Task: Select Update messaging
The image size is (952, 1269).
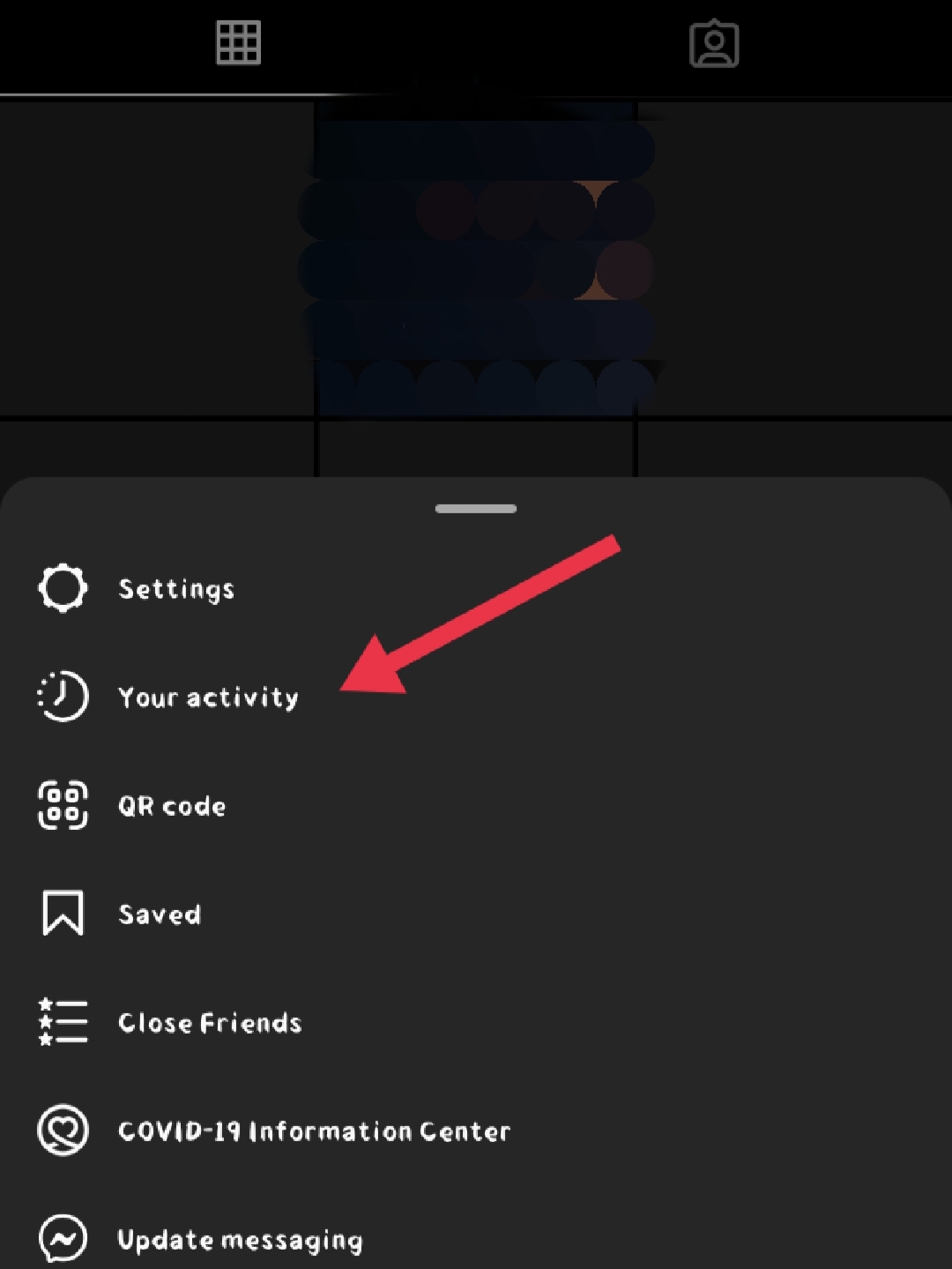Action: point(240,1240)
